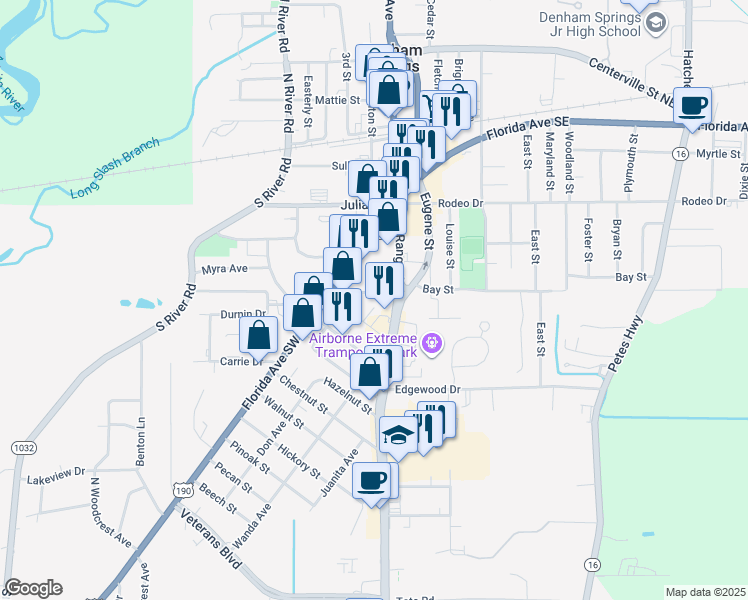This screenshot has width=748, height=600.
Task: Tap the shopping bag marker near Mattie St
Action: click(392, 92)
